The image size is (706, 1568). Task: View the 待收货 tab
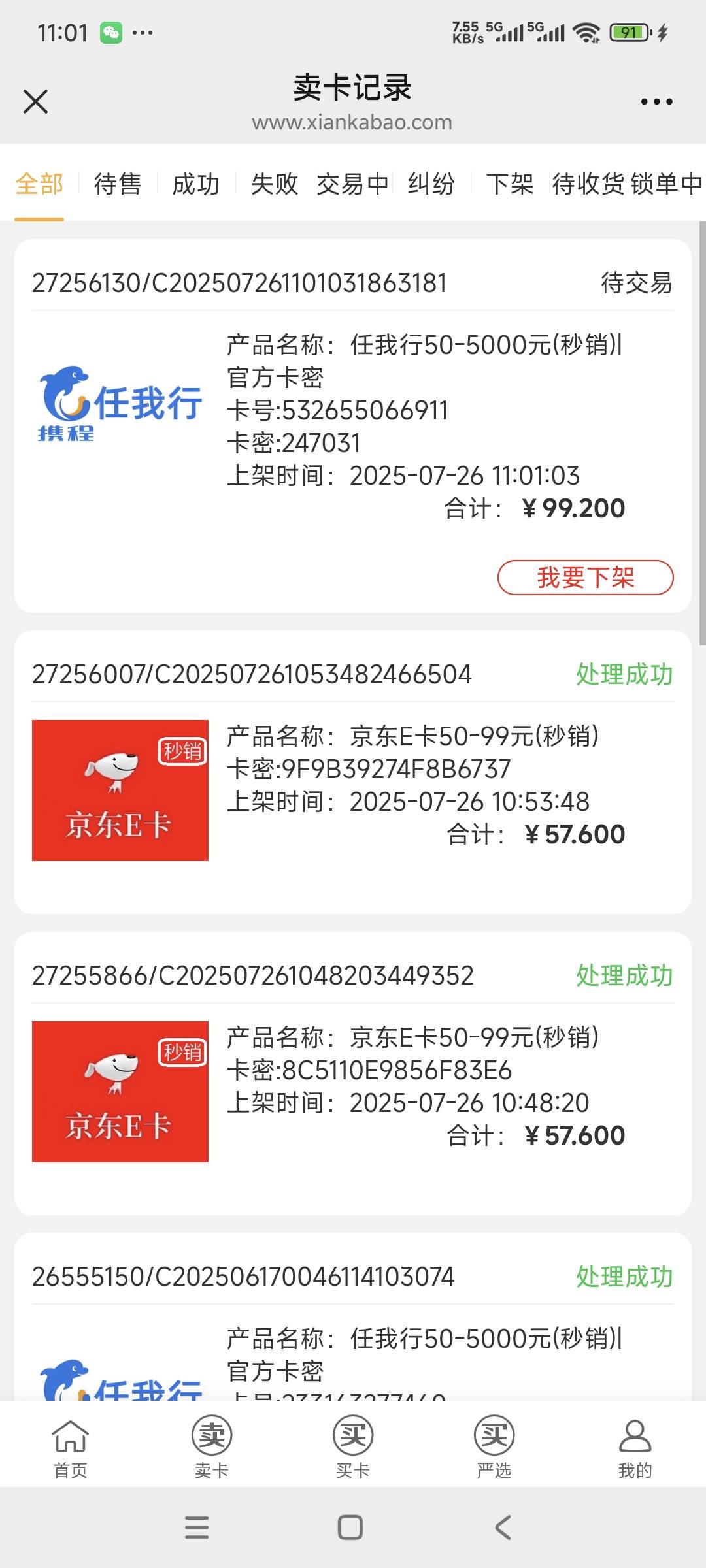click(x=588, y=184)
